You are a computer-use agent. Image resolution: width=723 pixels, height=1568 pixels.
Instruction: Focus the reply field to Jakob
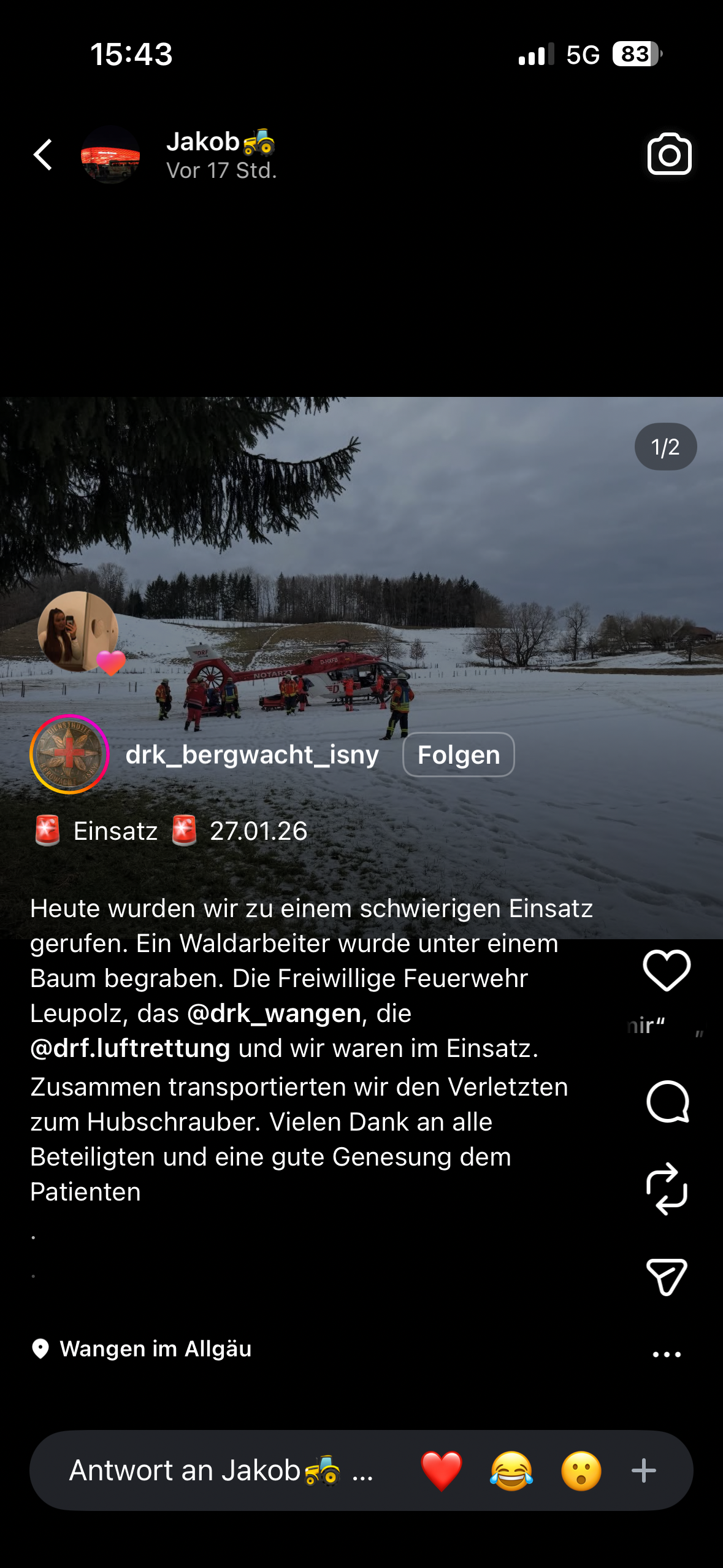(x=221, y=1470)
